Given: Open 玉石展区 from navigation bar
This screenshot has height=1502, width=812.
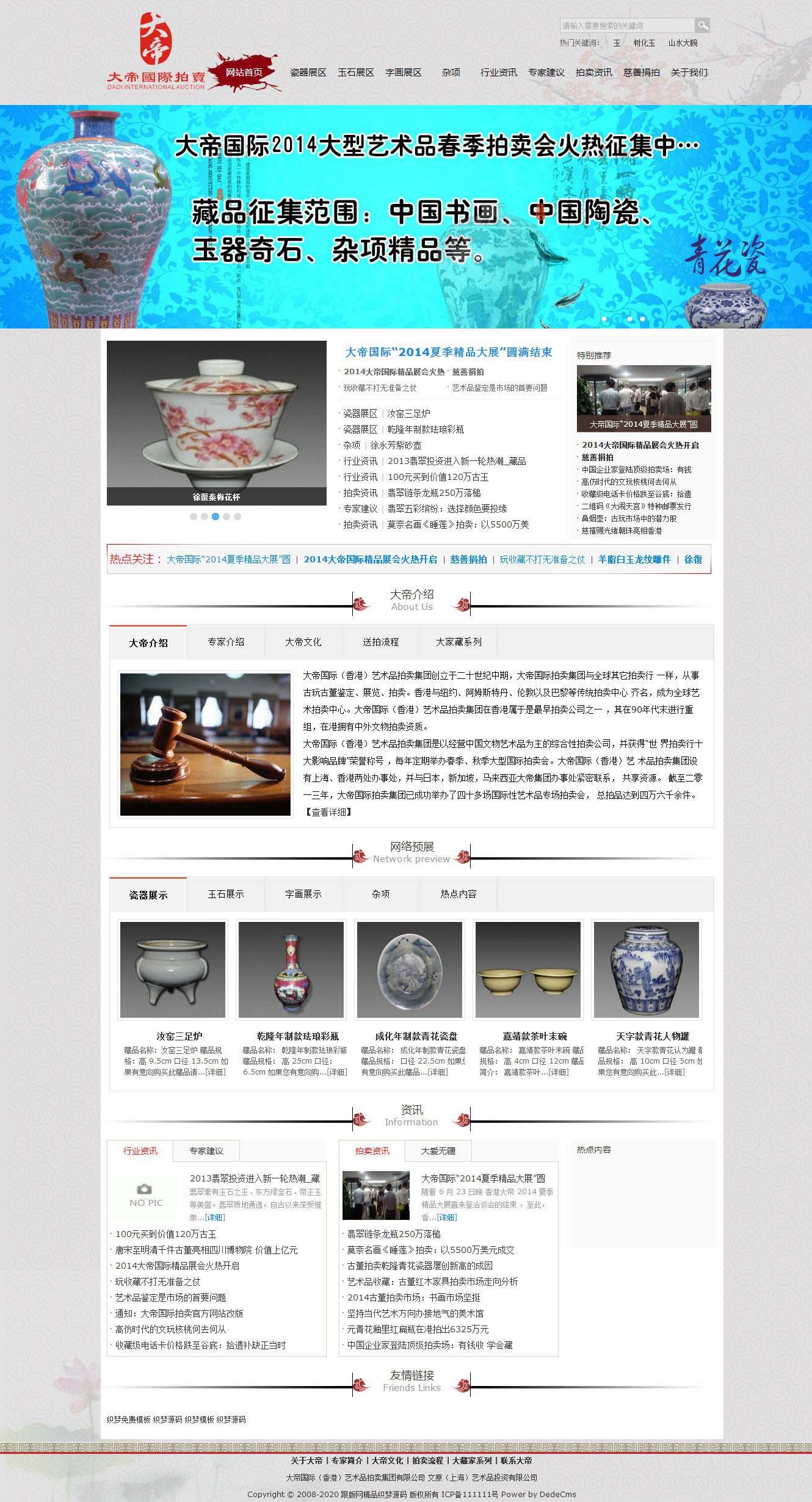Looking at the screenshot, I should 356,73.
